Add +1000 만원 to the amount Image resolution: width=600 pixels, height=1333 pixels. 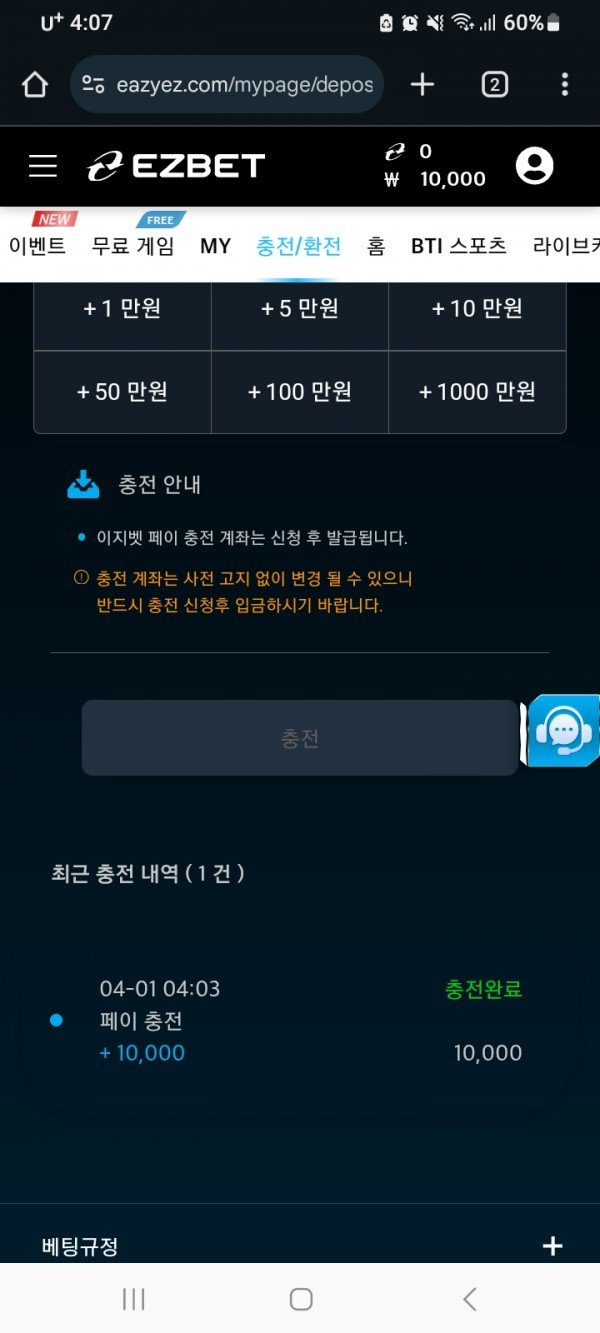tap(477, 391)
